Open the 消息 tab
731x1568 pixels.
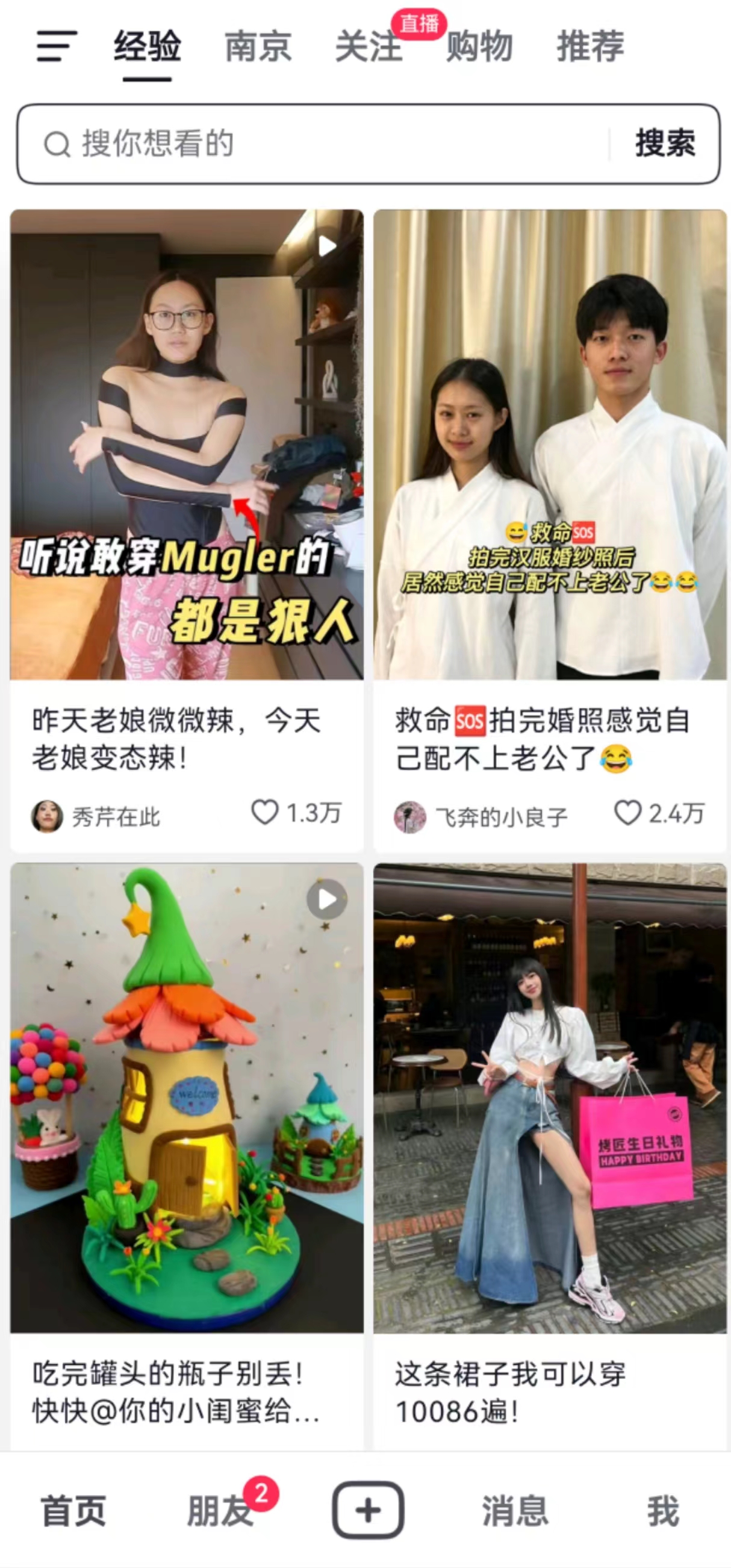click(515, 1511)
